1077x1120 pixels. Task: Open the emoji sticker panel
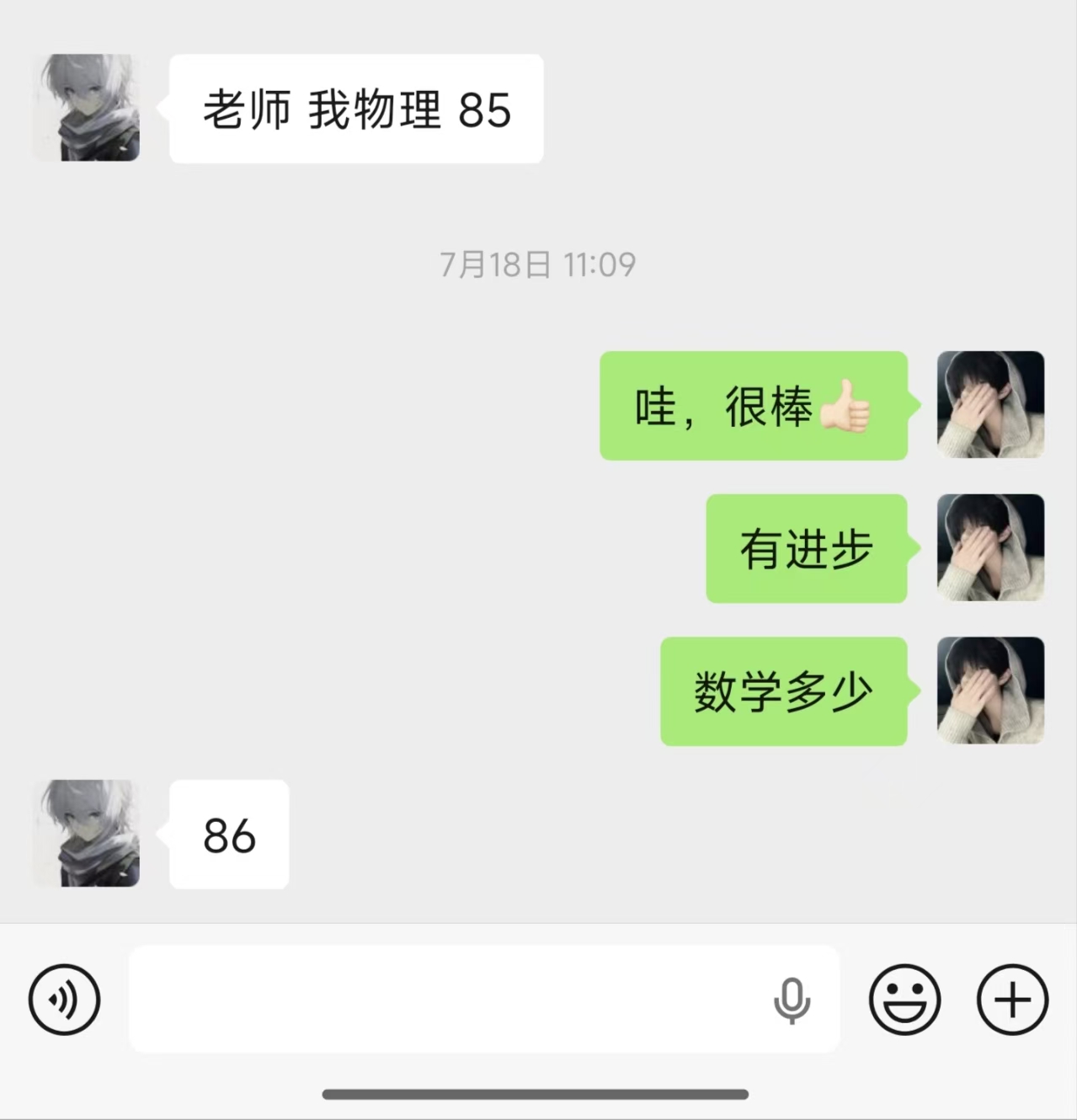(x=904, y=1000)
